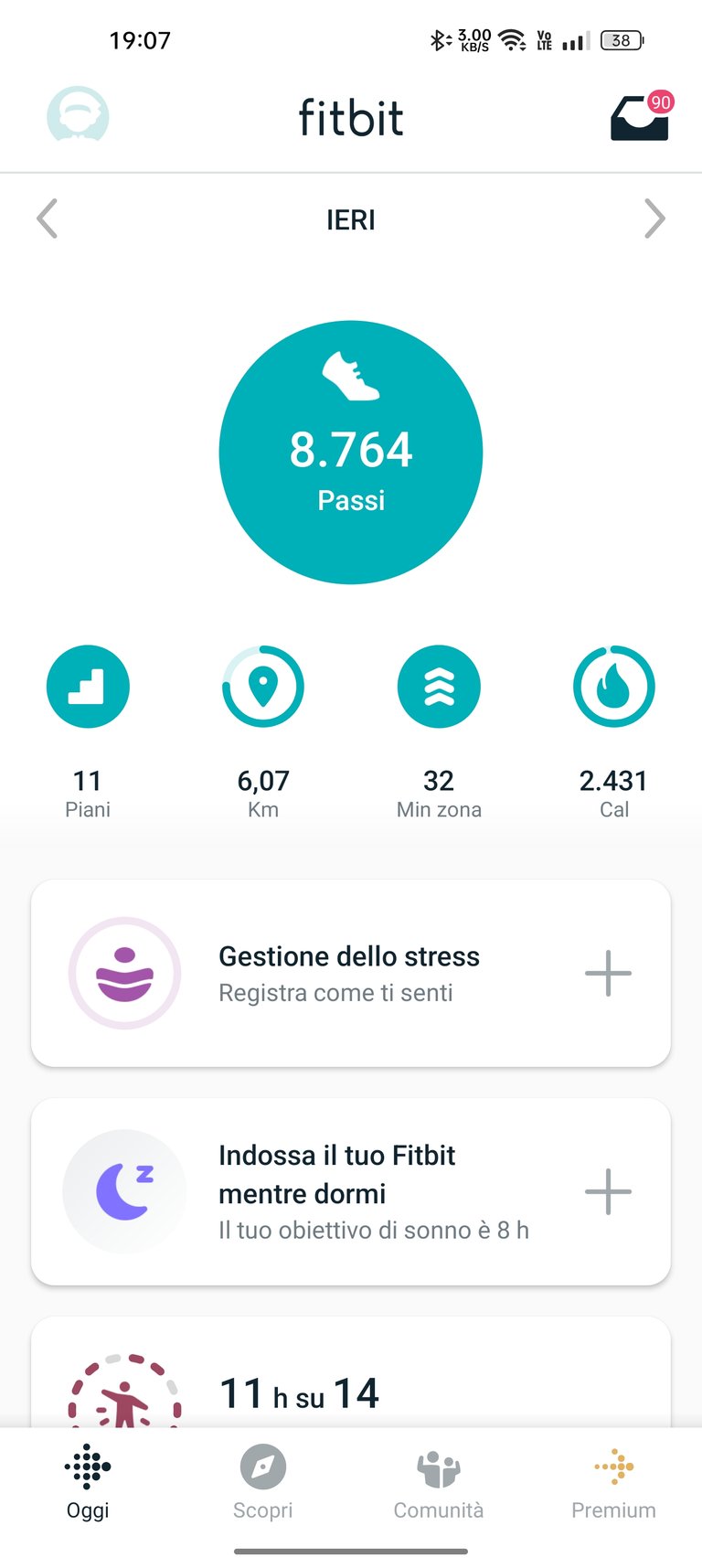Go to the next day
This screenshot has height=1568, width=702.
pyautogui.click(x=654, y=219)
